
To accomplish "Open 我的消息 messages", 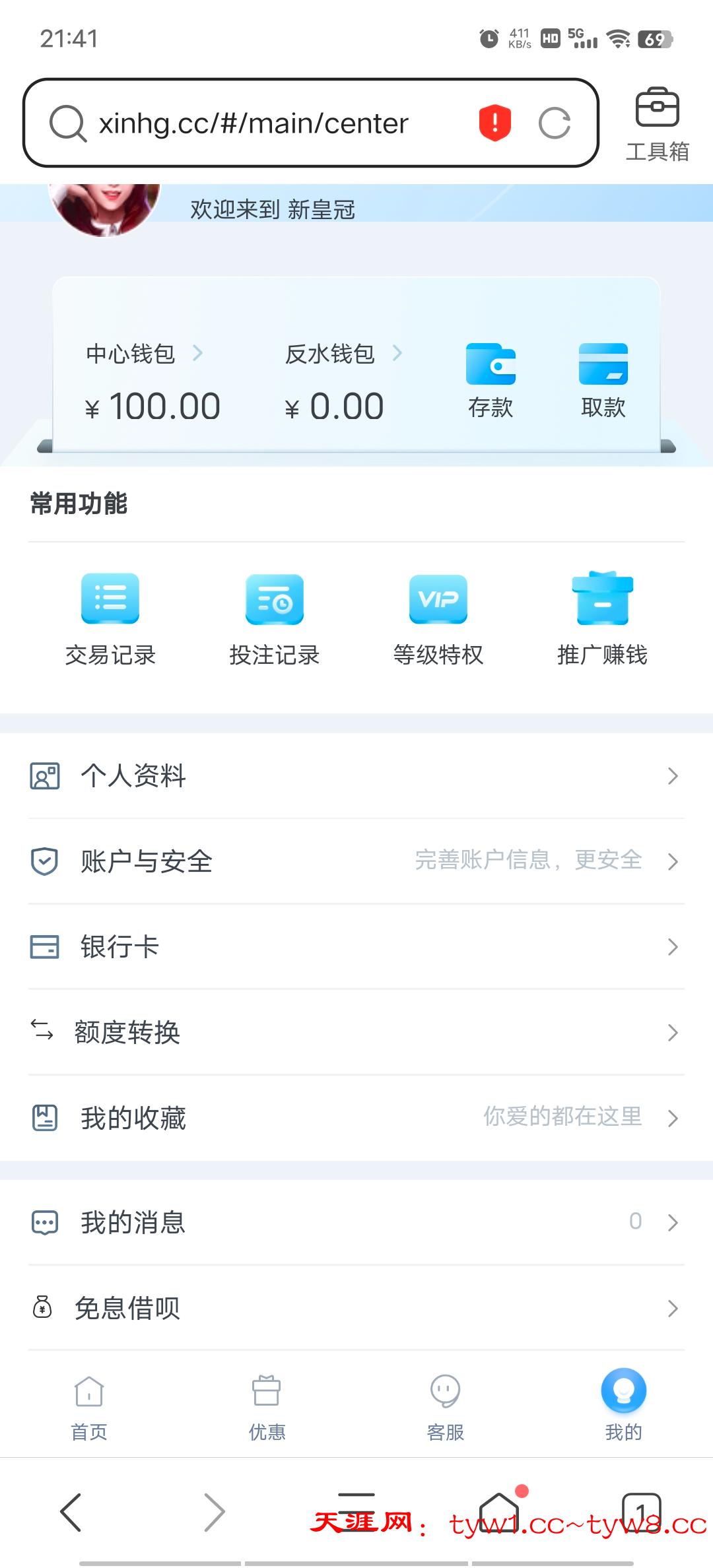I will tap(356, 1222).
